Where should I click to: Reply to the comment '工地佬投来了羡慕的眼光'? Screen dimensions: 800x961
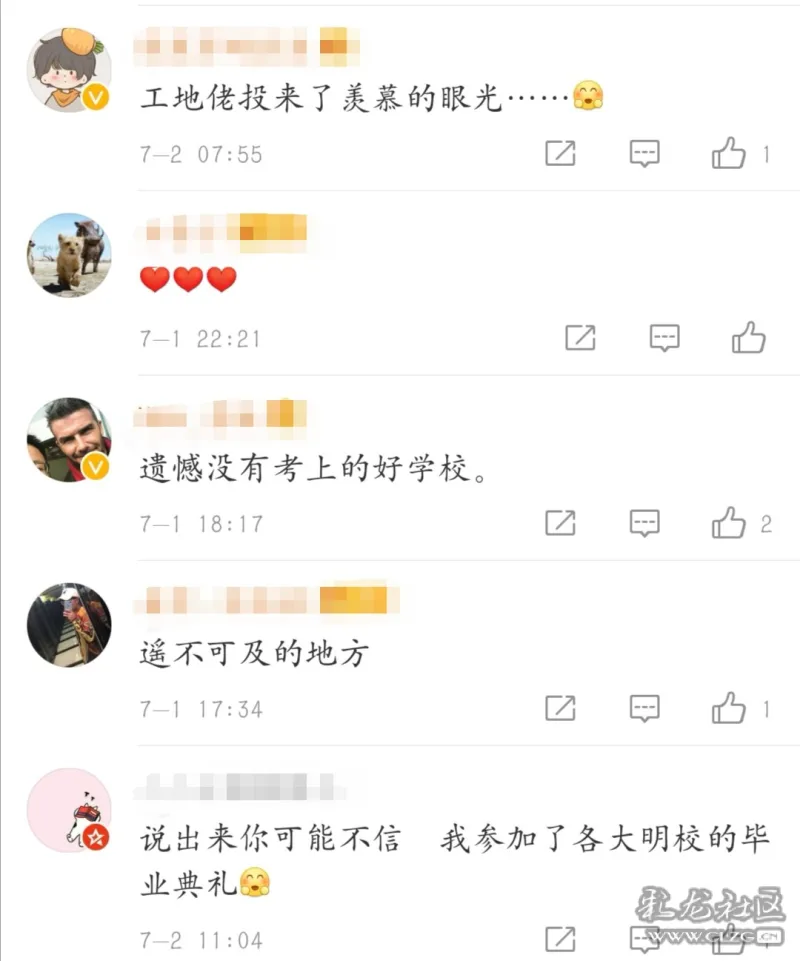pos(645,153)
